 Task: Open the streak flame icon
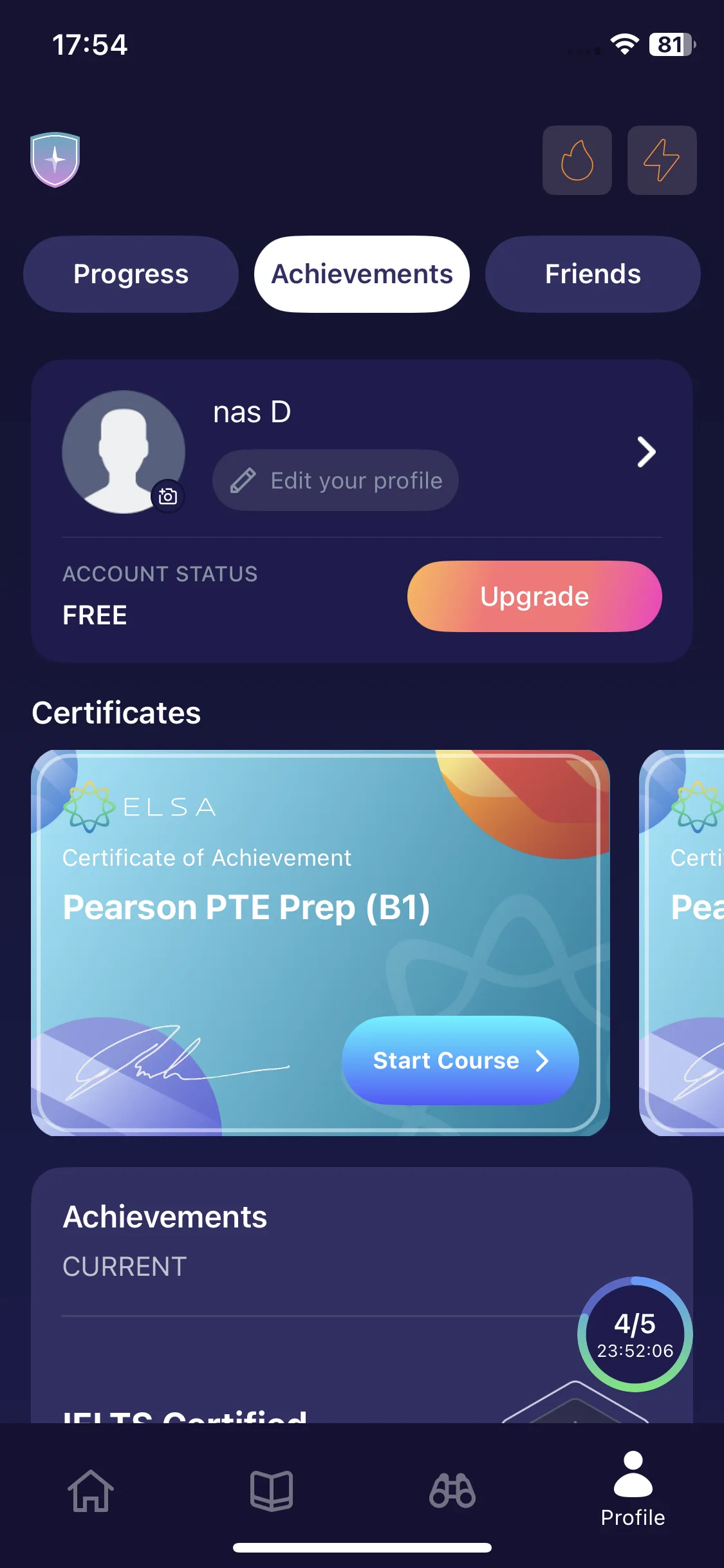click(577, 160)
